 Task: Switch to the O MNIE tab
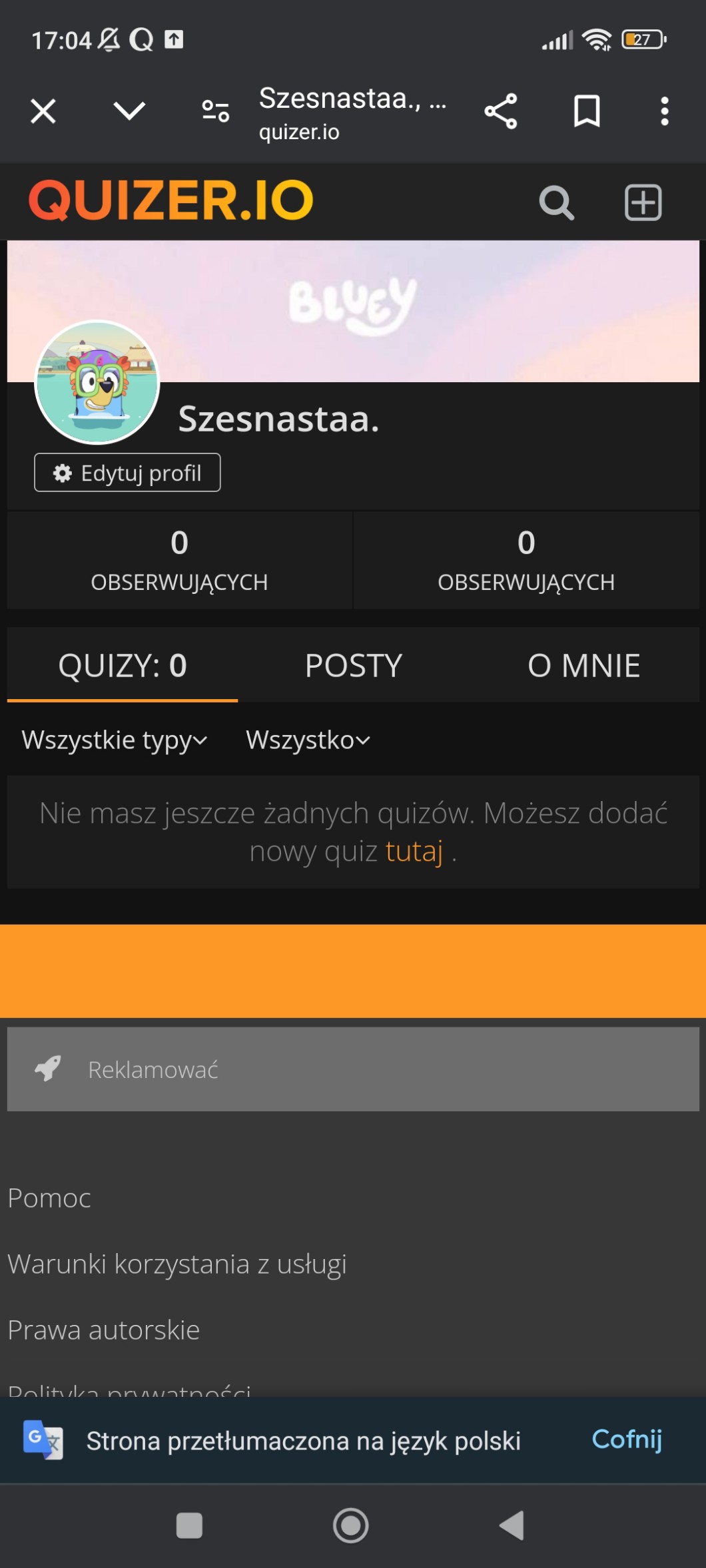click(x=583, y=665)
